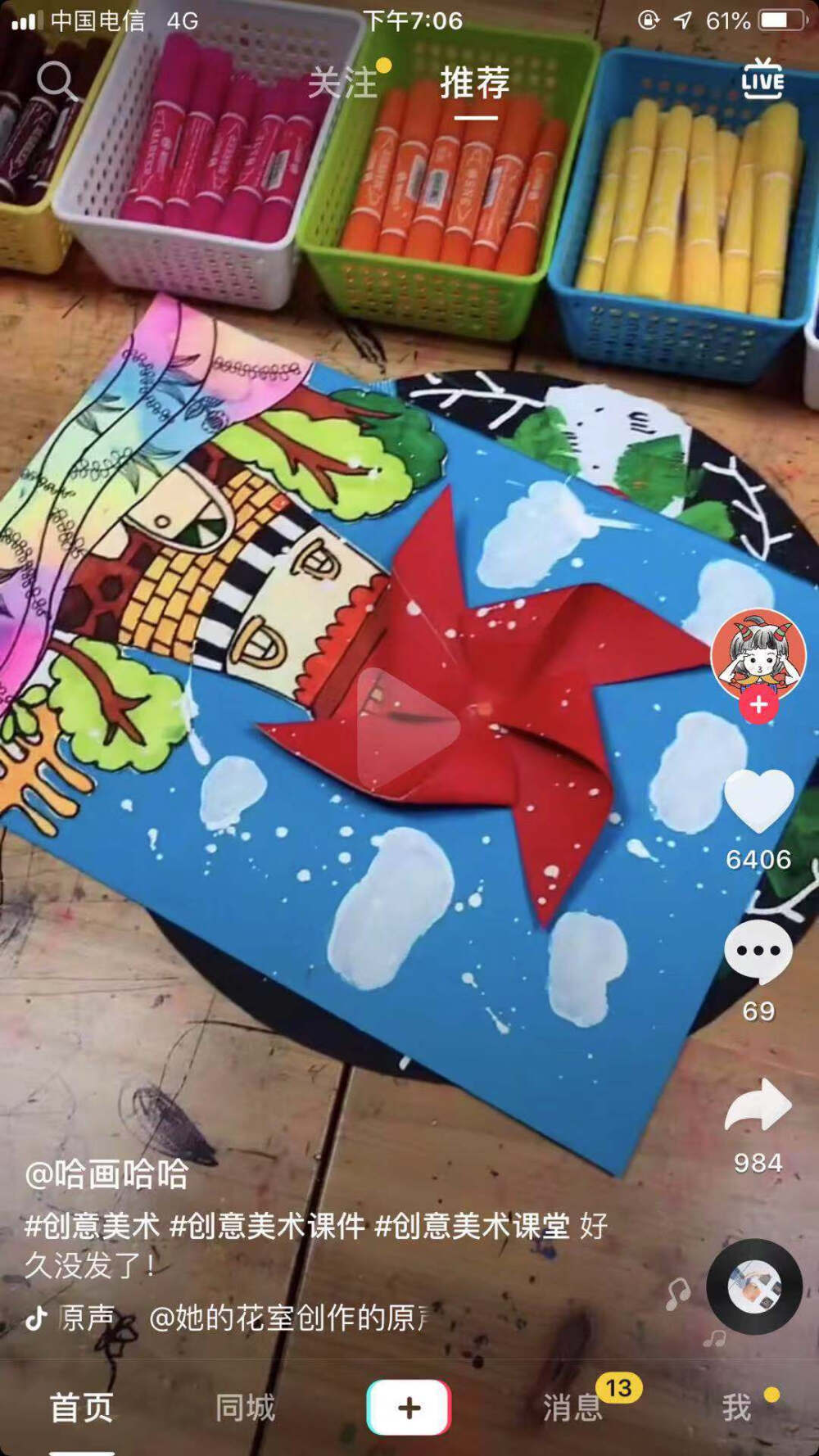Screen dimensions: 819x1456
Task: Open the comments bubble
Action: 758,952
